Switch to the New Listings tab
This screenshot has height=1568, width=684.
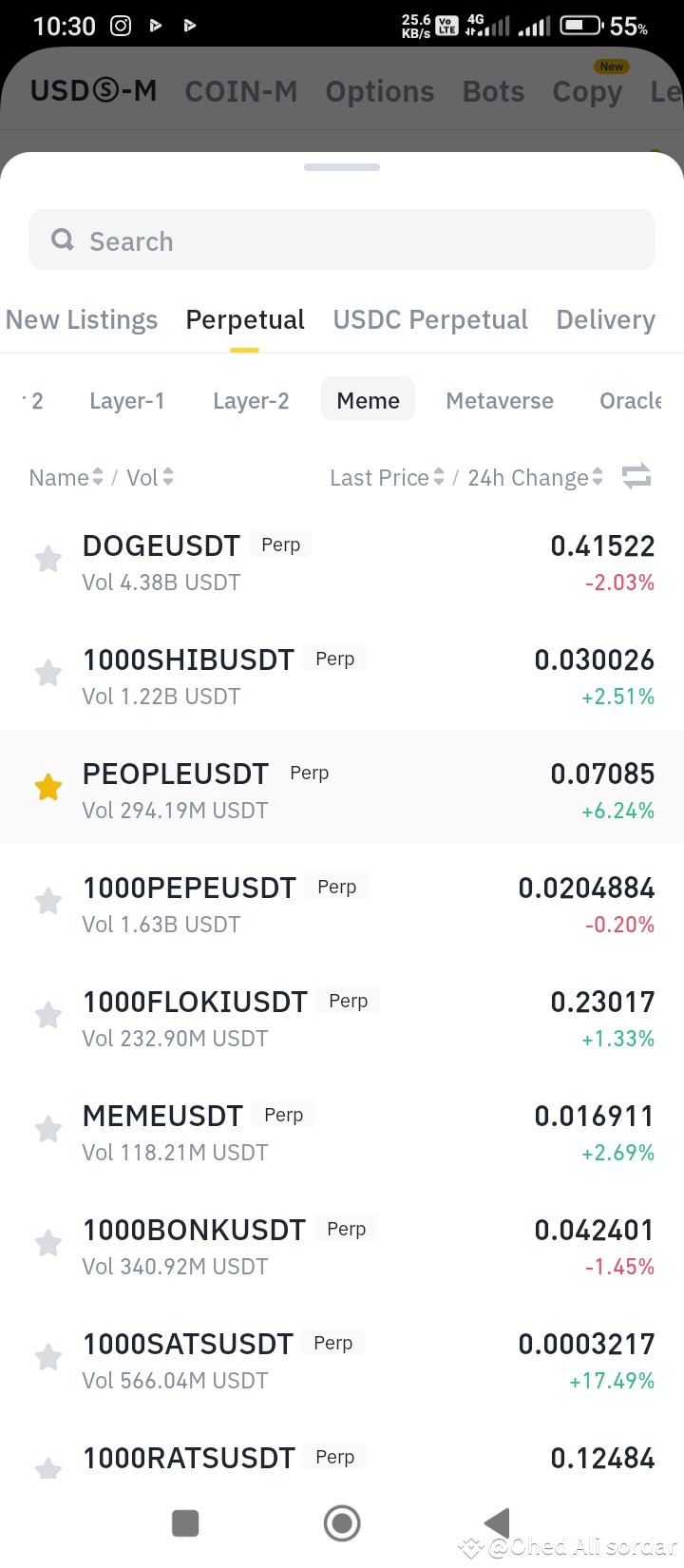click(x=82, y=320)
